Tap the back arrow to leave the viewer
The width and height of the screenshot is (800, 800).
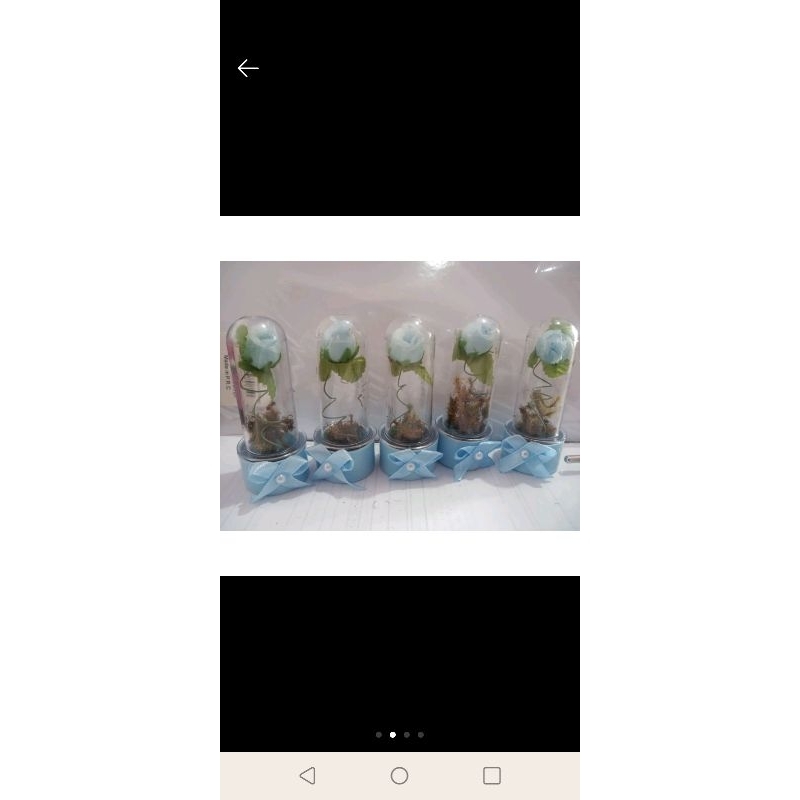coord(248,68)
